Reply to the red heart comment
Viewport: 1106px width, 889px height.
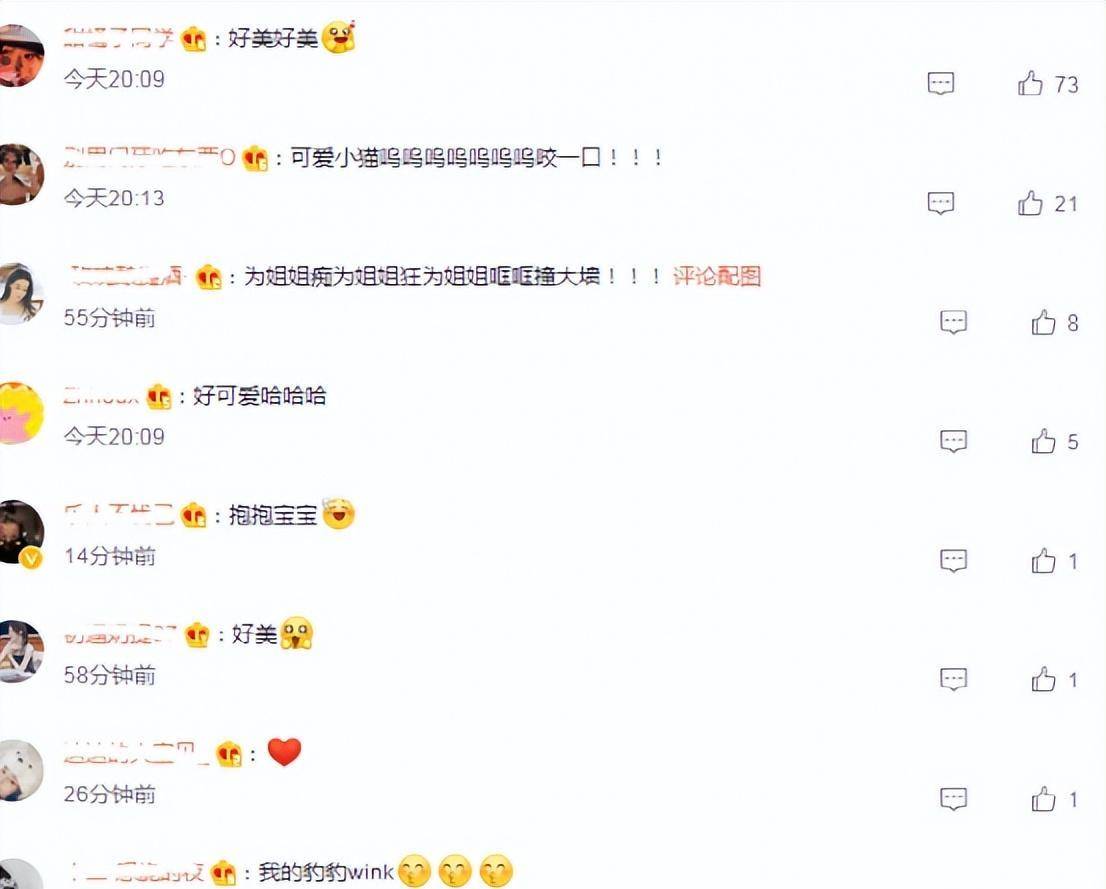954,799
